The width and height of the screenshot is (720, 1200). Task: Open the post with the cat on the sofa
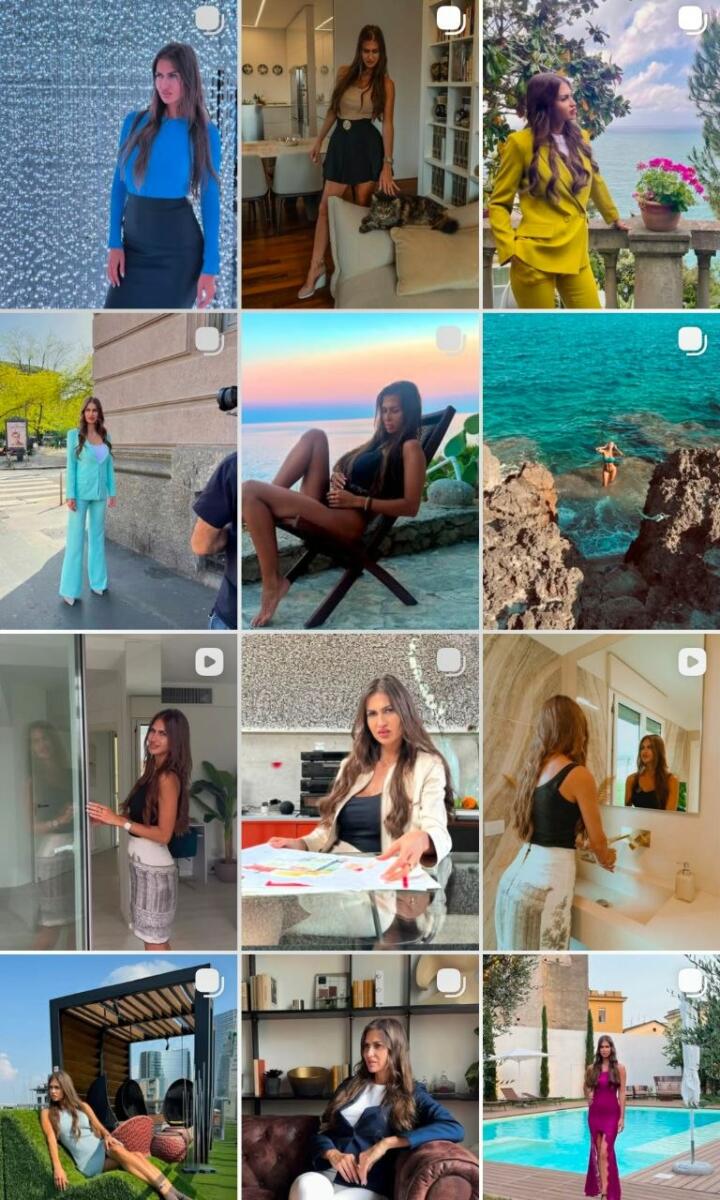click(x=360, y=154)
